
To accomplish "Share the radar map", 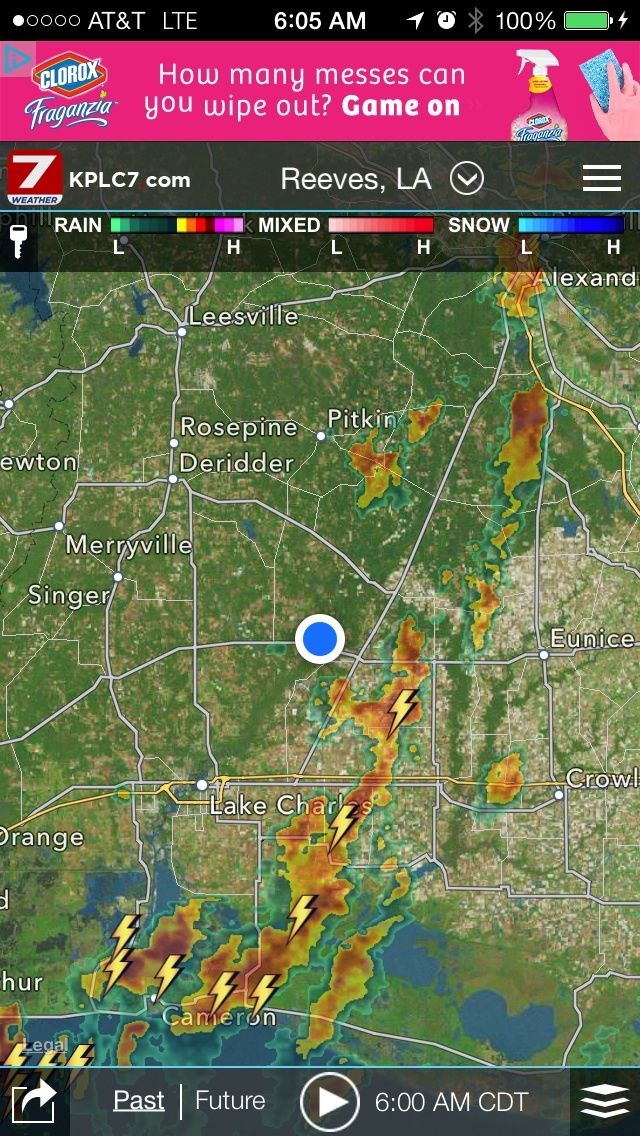I will pyautogui.click(x=34, y=1104).
